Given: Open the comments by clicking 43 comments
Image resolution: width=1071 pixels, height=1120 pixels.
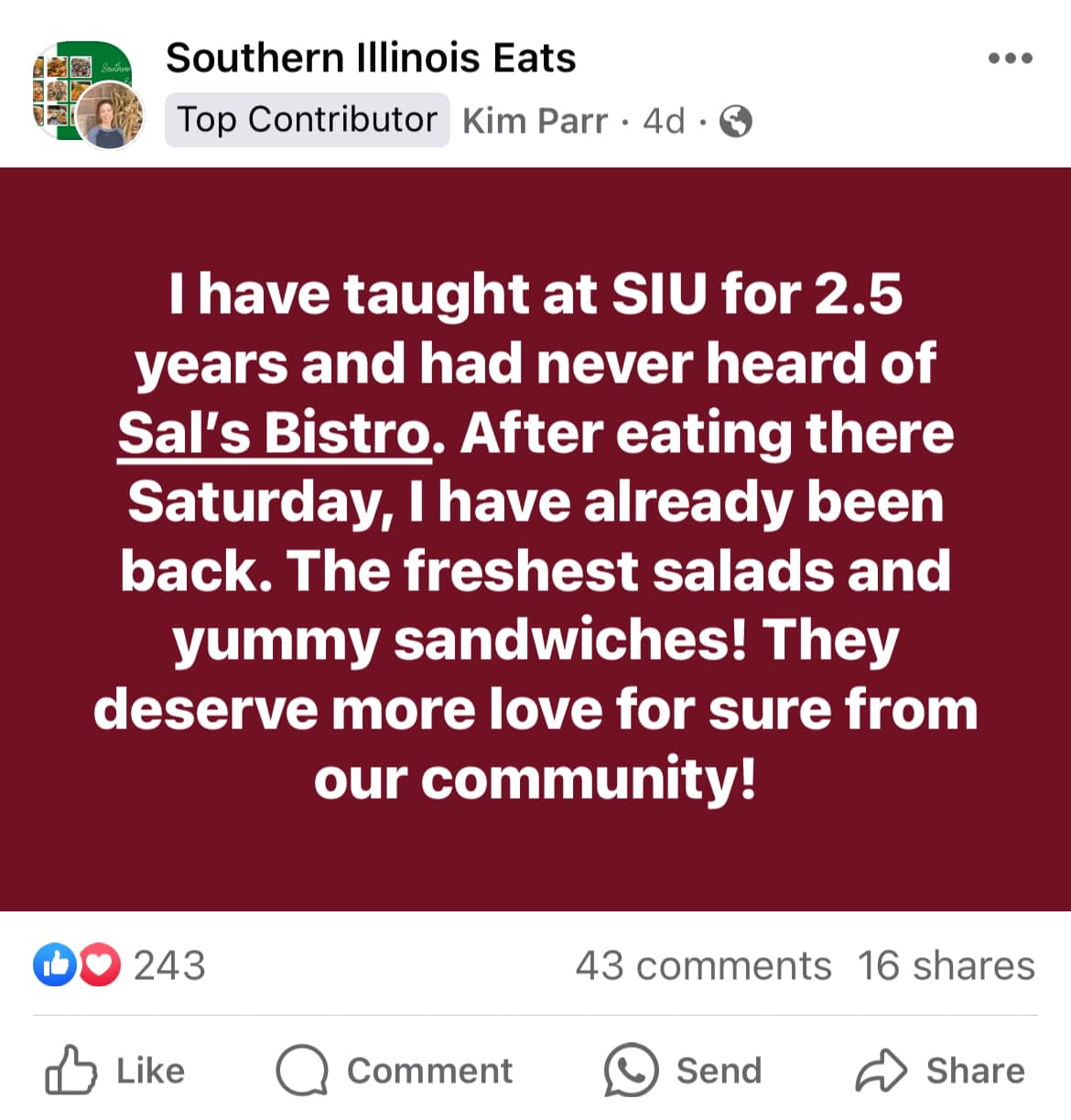Looking at the screenshot, I should click(703, 964).
